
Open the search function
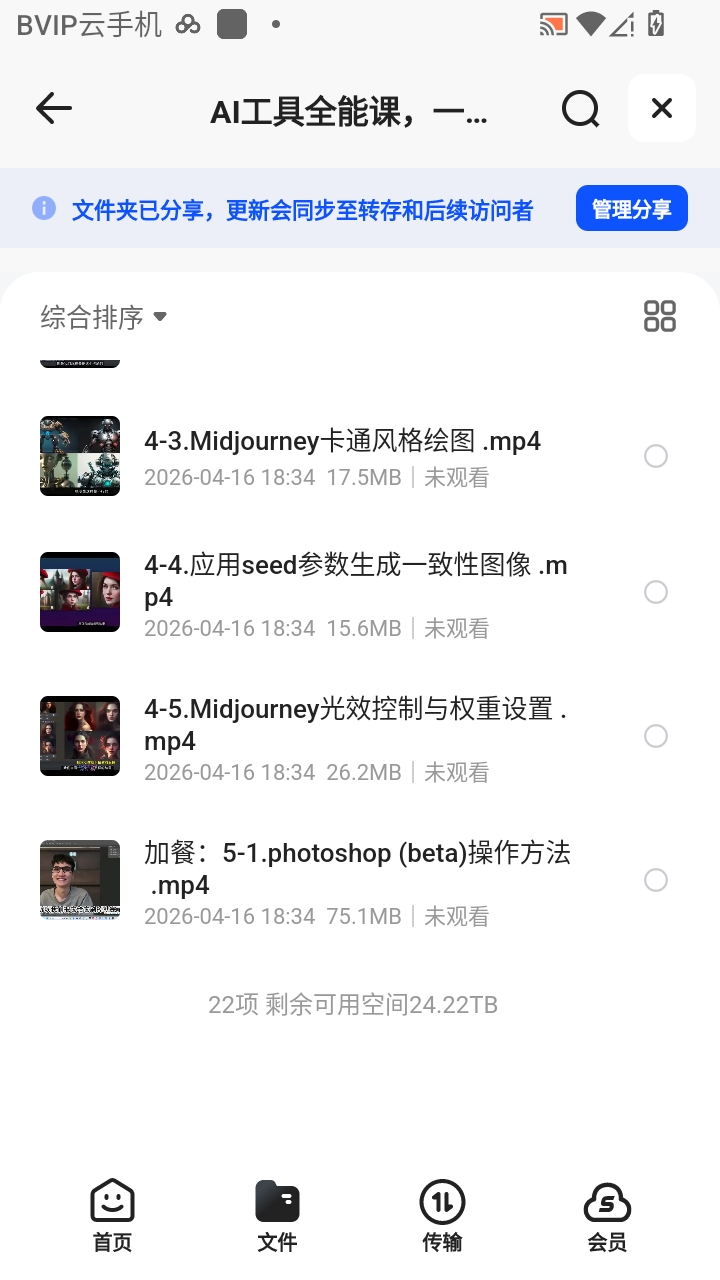click(580, 108)
